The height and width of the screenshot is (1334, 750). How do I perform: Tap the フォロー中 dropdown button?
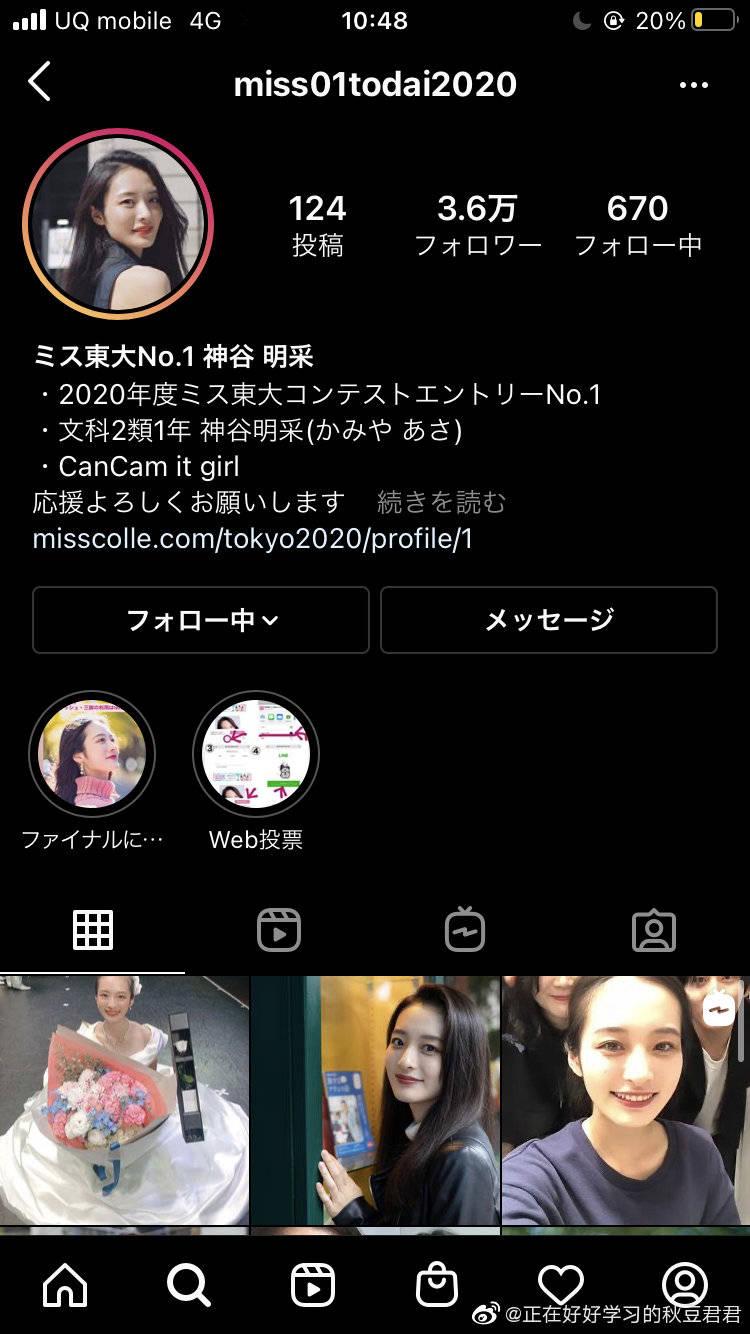pyautogui.click(x=201, y=620)
